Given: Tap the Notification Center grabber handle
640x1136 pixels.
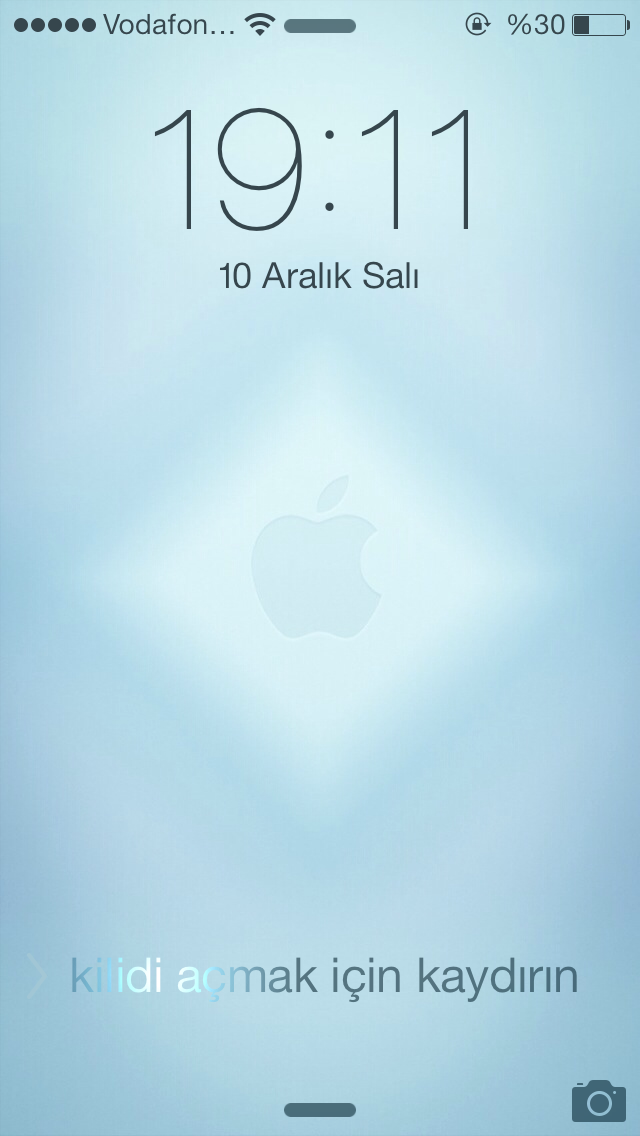Looking at the screenshot, I should pyautogui.click(x=320, y=26).
